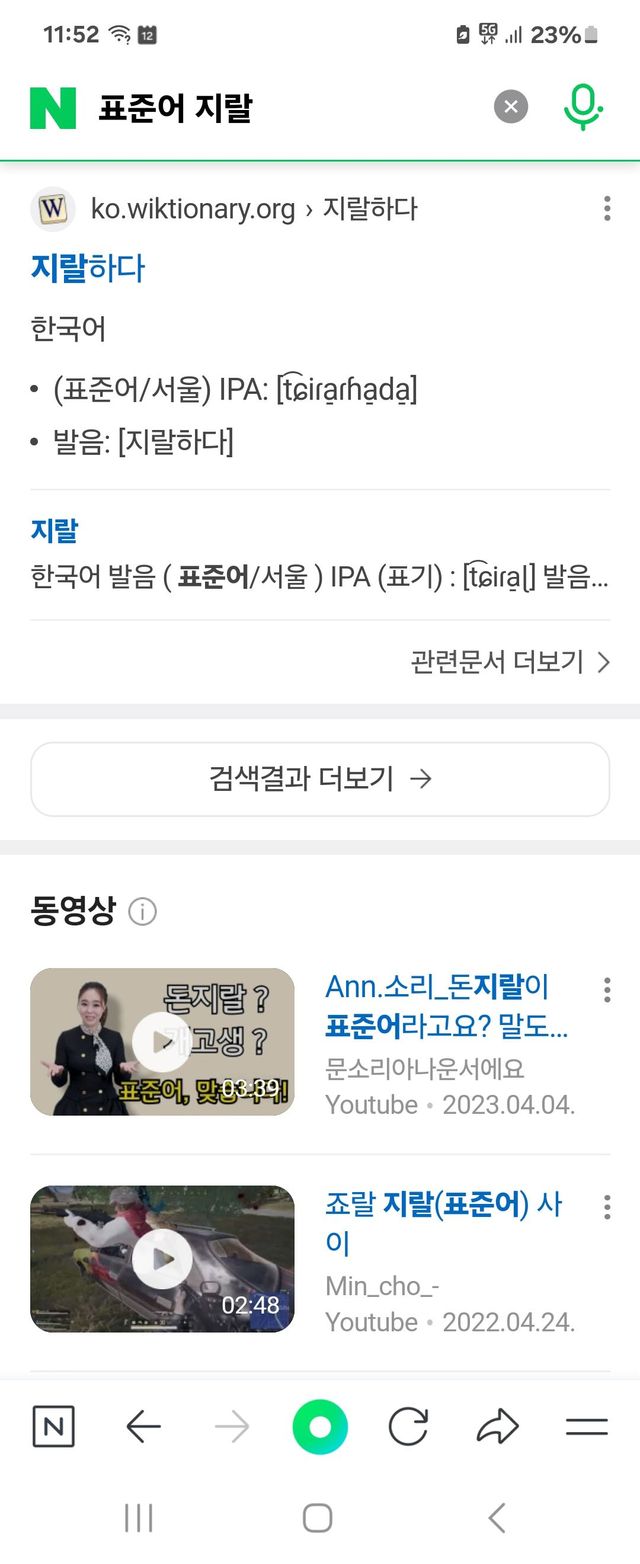Image resolution: width=640 pixels, height=1564 pixels.
Task: Share this search page
Action: click(497, 1427)
